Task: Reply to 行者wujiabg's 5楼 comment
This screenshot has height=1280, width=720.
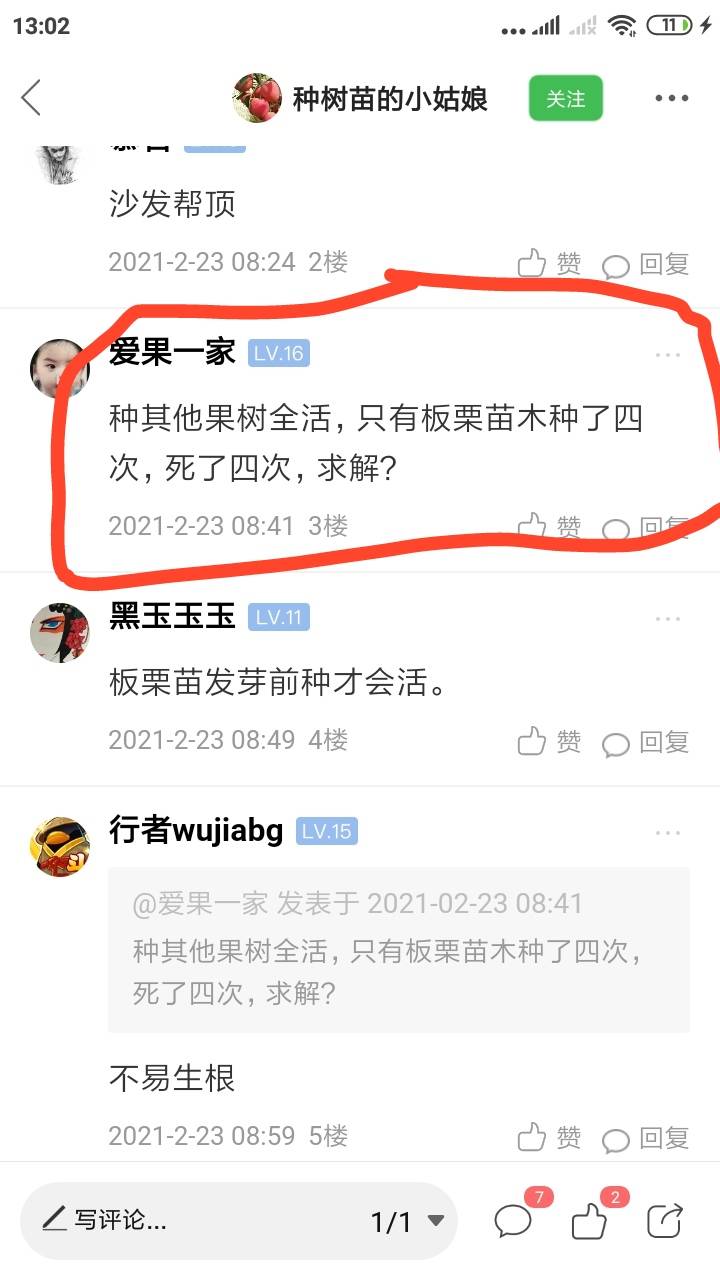Action: (646, 1138)
